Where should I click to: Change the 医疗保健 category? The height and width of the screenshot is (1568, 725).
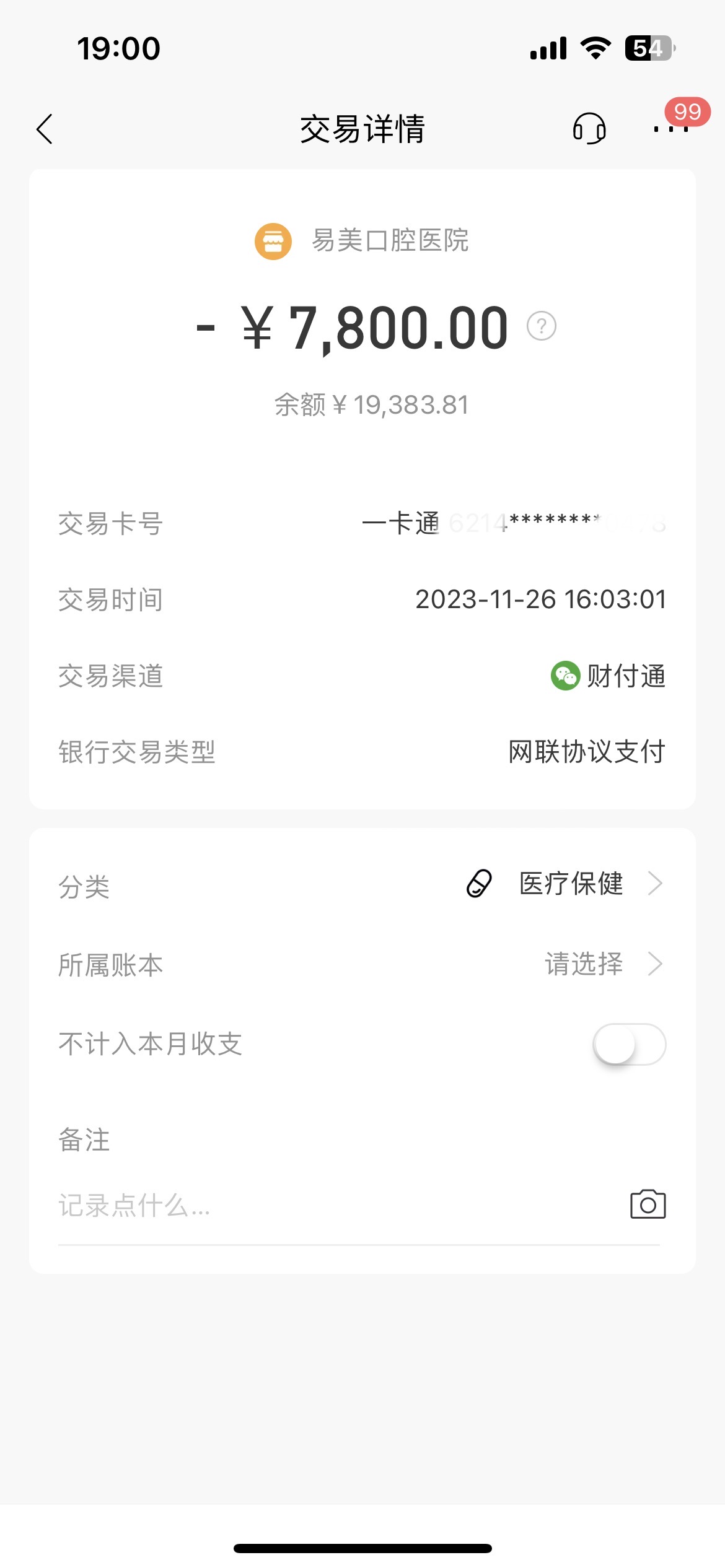[362, 884]
